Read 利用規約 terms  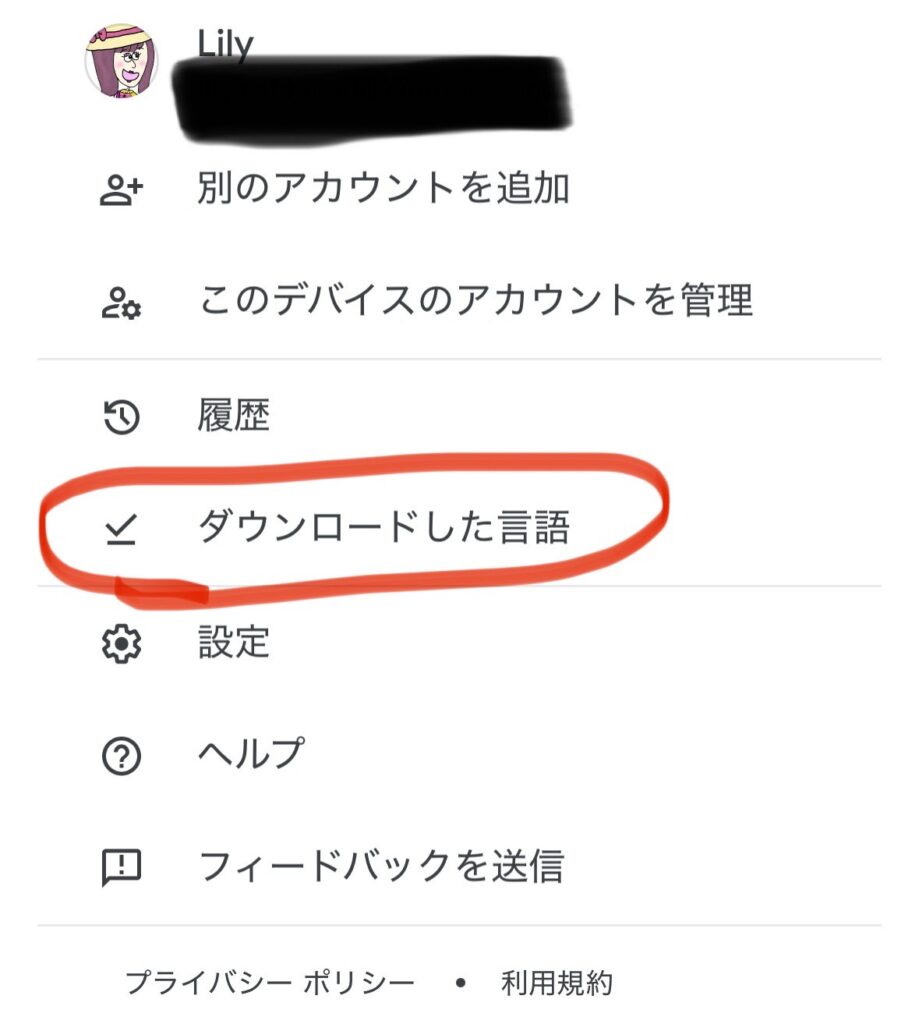pyautogui.click(x=557, y=983)
